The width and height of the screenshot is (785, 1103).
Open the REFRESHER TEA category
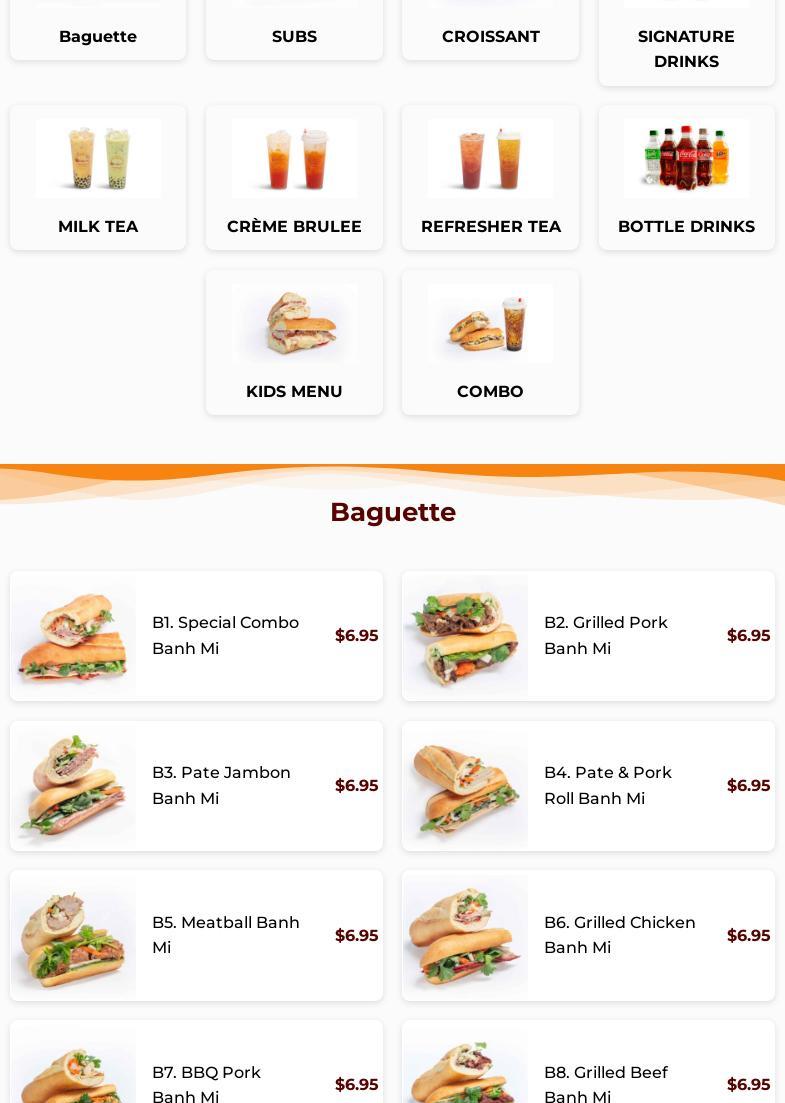[x=490, y=178]
